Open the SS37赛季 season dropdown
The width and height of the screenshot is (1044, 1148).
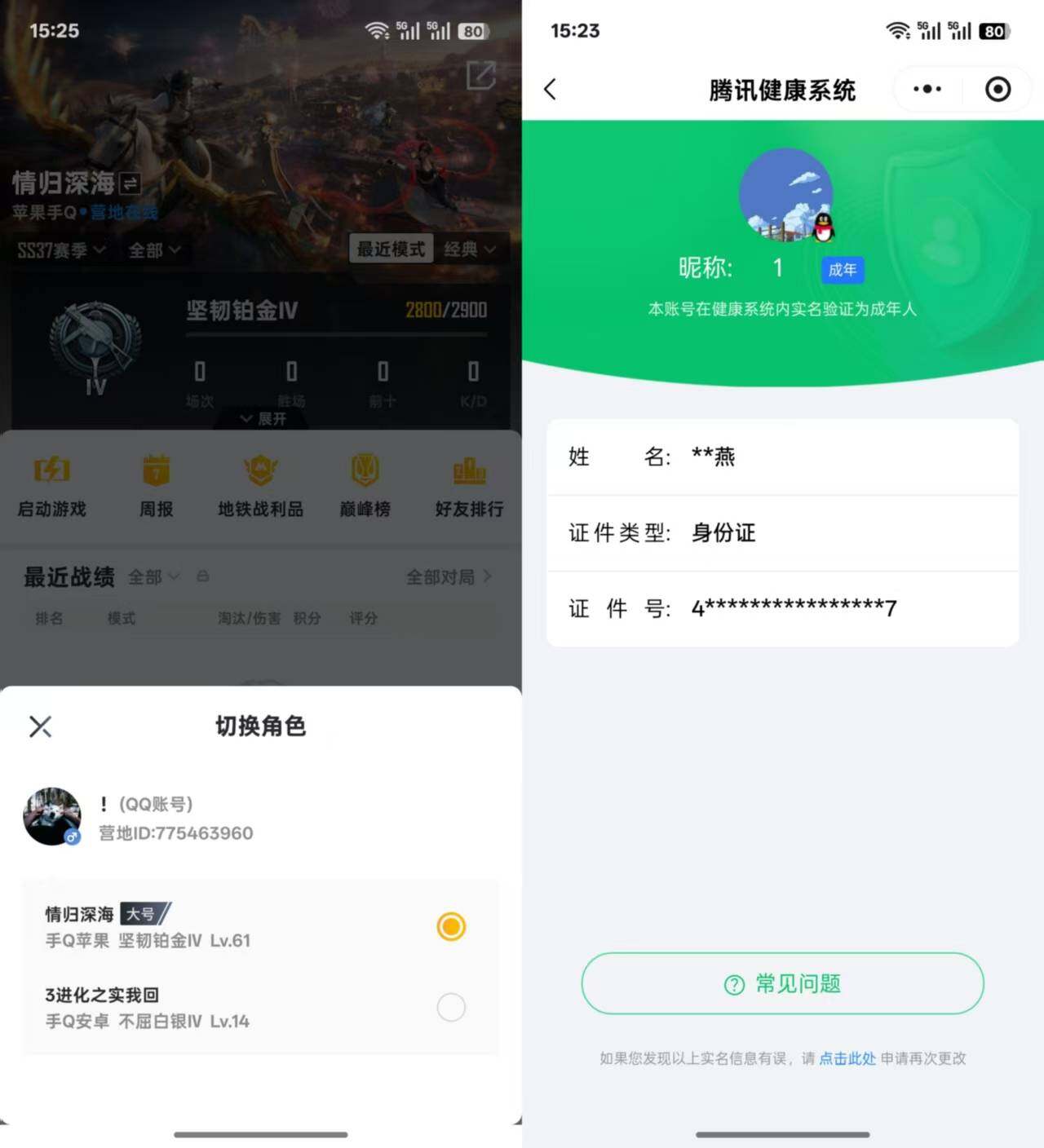[61, 250]
